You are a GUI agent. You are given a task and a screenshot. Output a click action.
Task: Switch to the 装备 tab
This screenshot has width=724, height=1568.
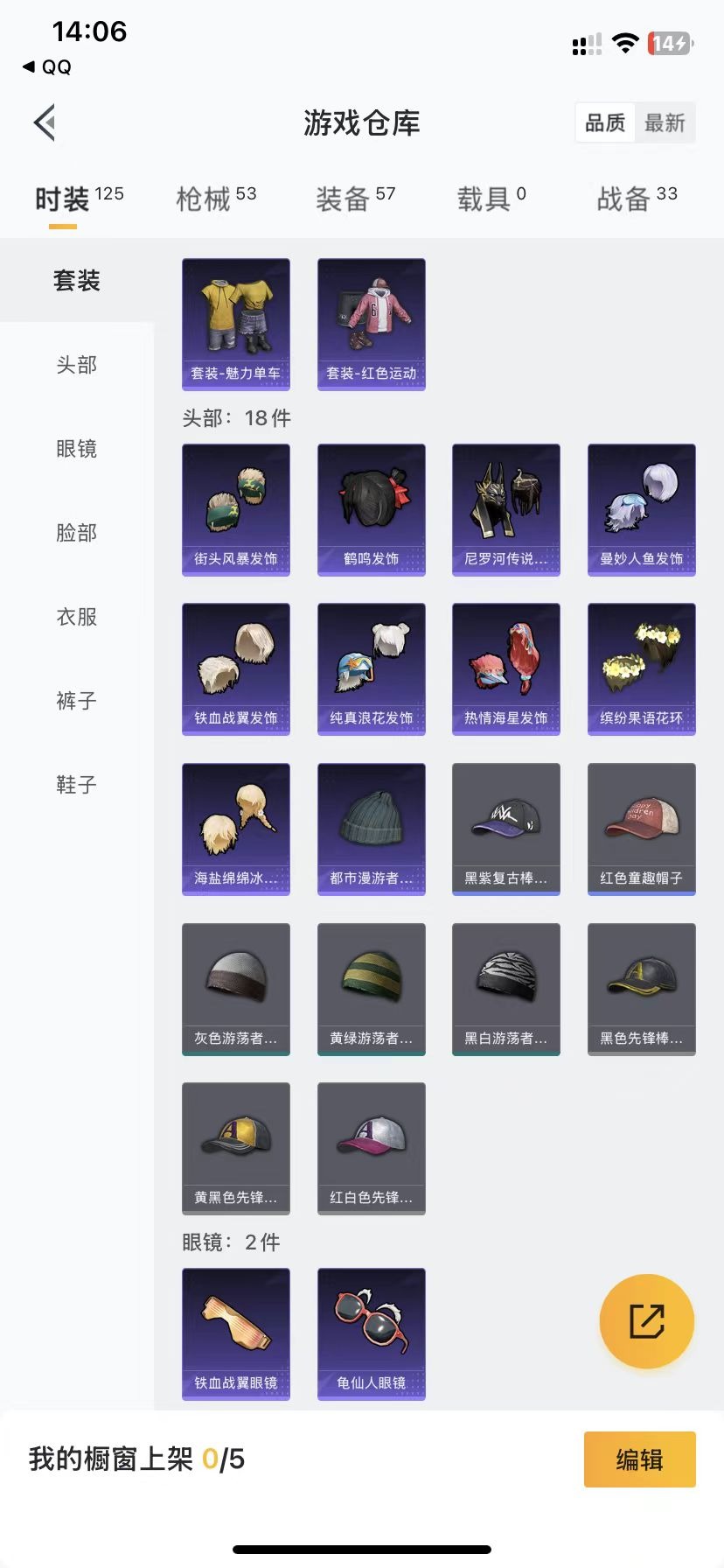click(x=355, y=199)
